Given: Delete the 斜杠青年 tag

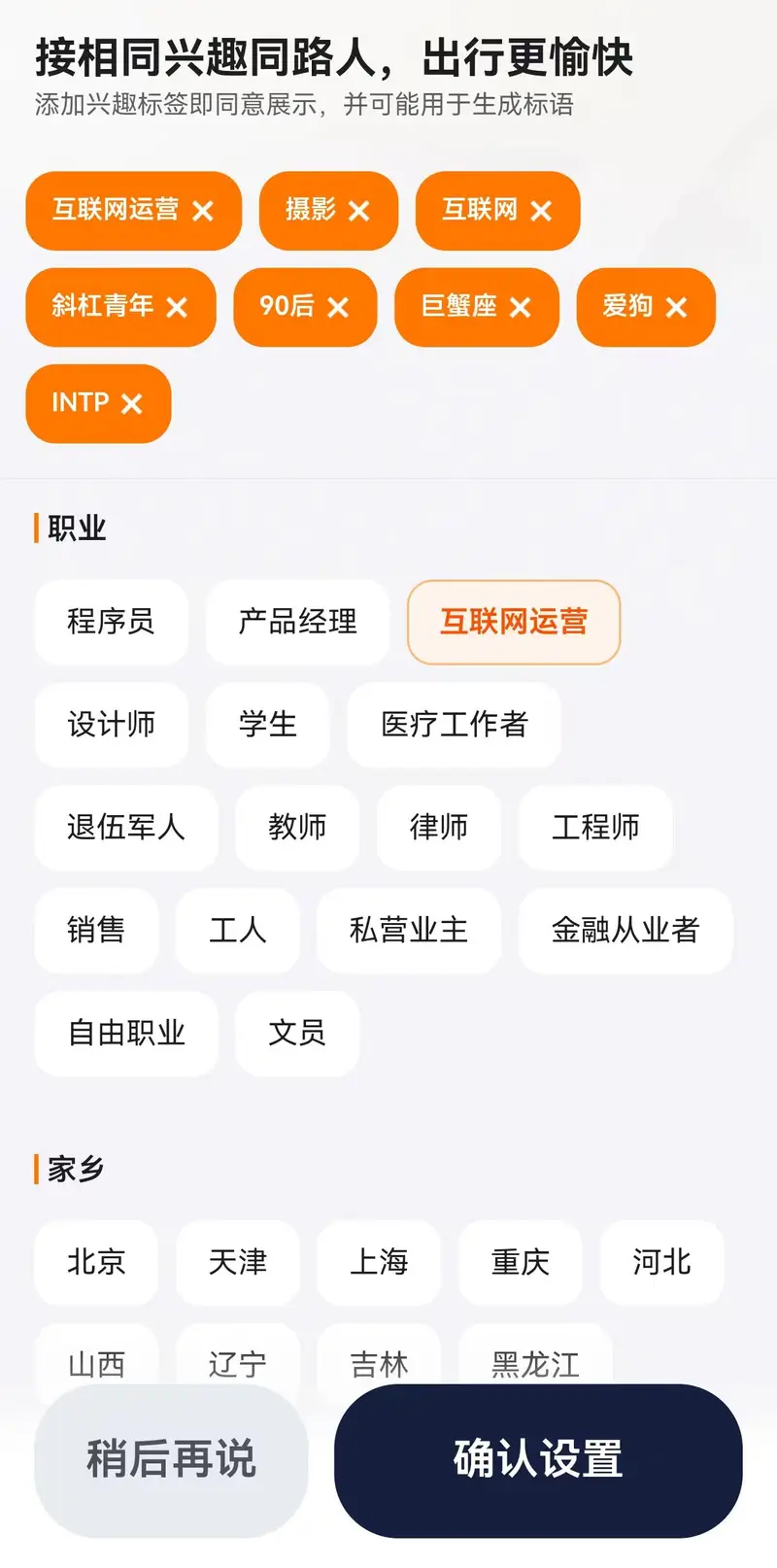Looking at the screenshot, I should click(x=177, y=308).
